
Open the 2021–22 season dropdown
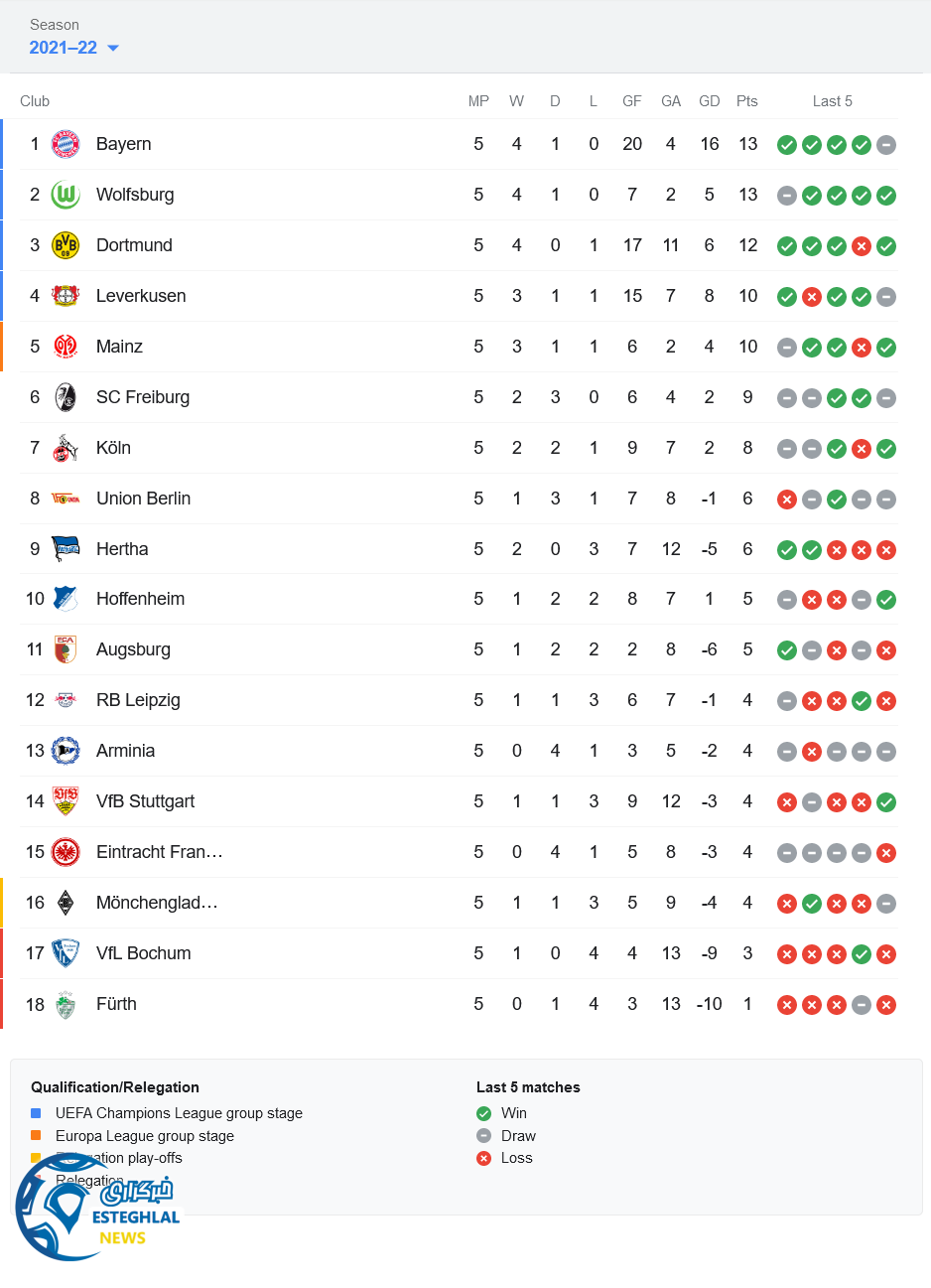point(73,48)
